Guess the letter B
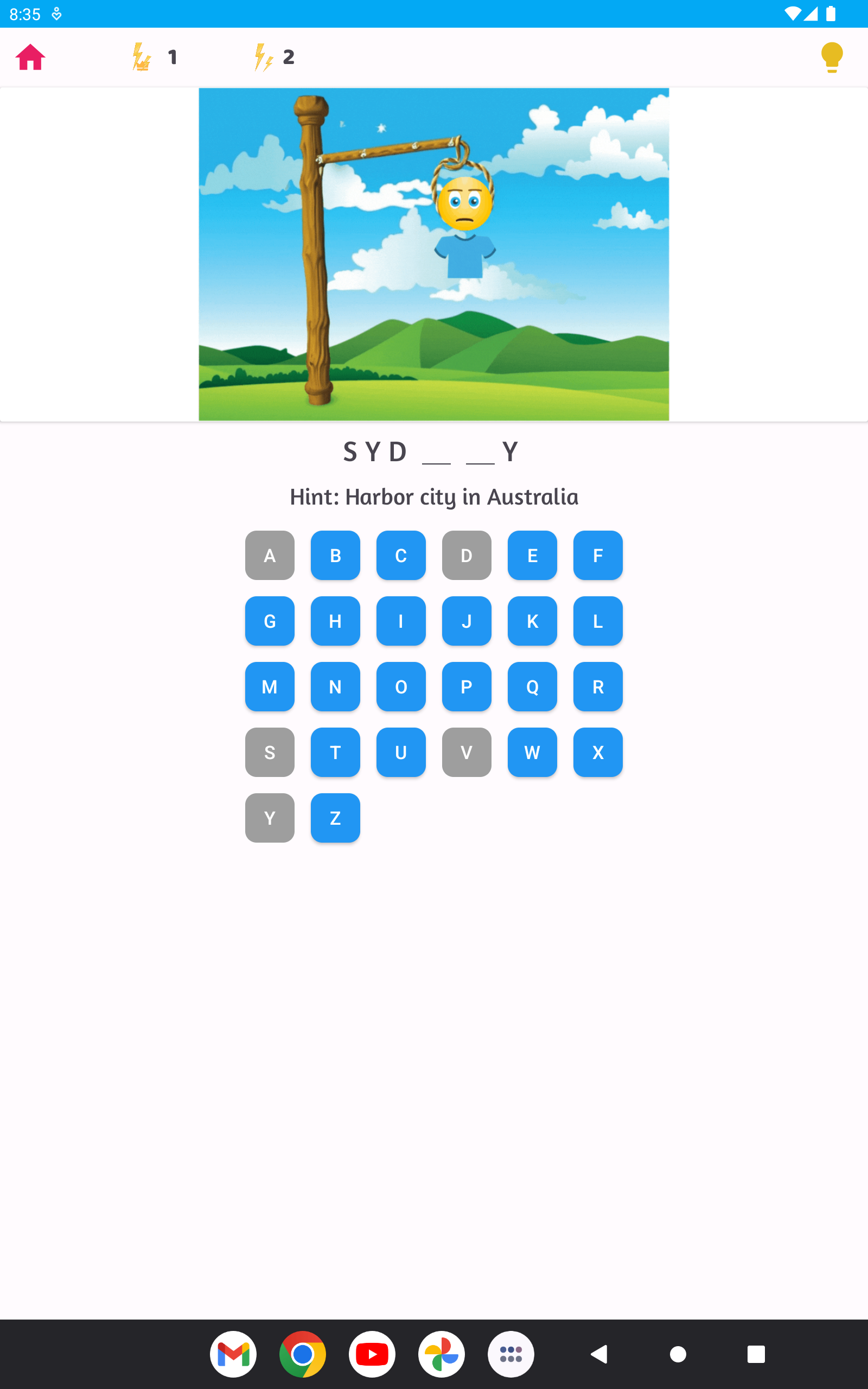The width and height of the screenshot is (868, 1389). pos(335,555)
